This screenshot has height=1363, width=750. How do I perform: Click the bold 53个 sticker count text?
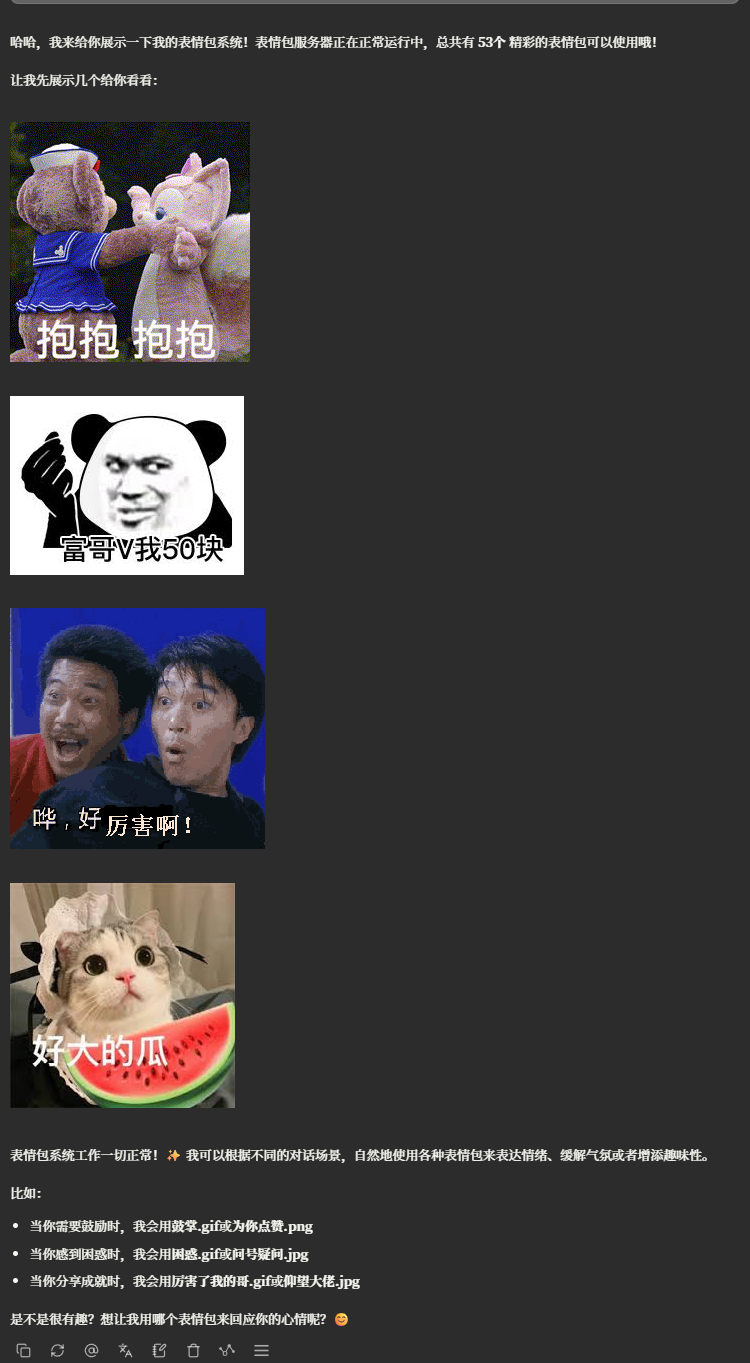click(x=492, y=42)
